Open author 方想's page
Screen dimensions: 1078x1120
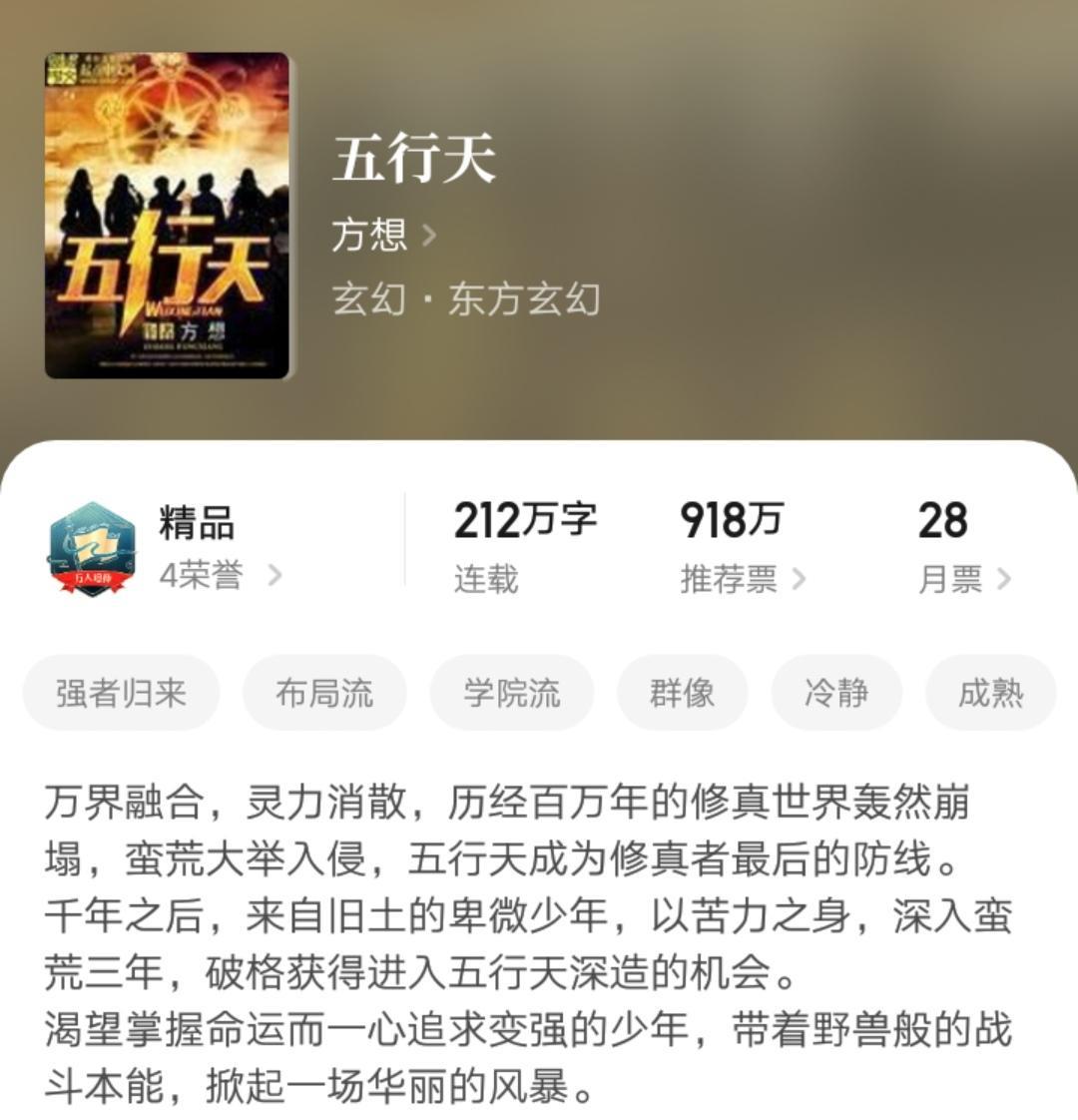(384, 236)
